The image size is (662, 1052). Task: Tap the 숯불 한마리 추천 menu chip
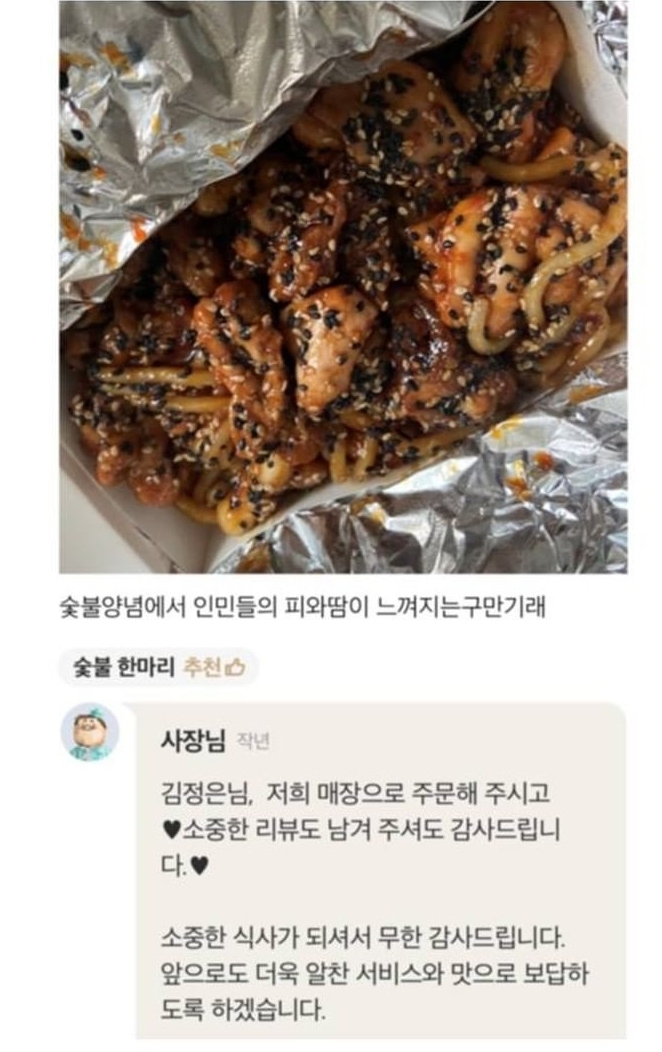(157, 668)
